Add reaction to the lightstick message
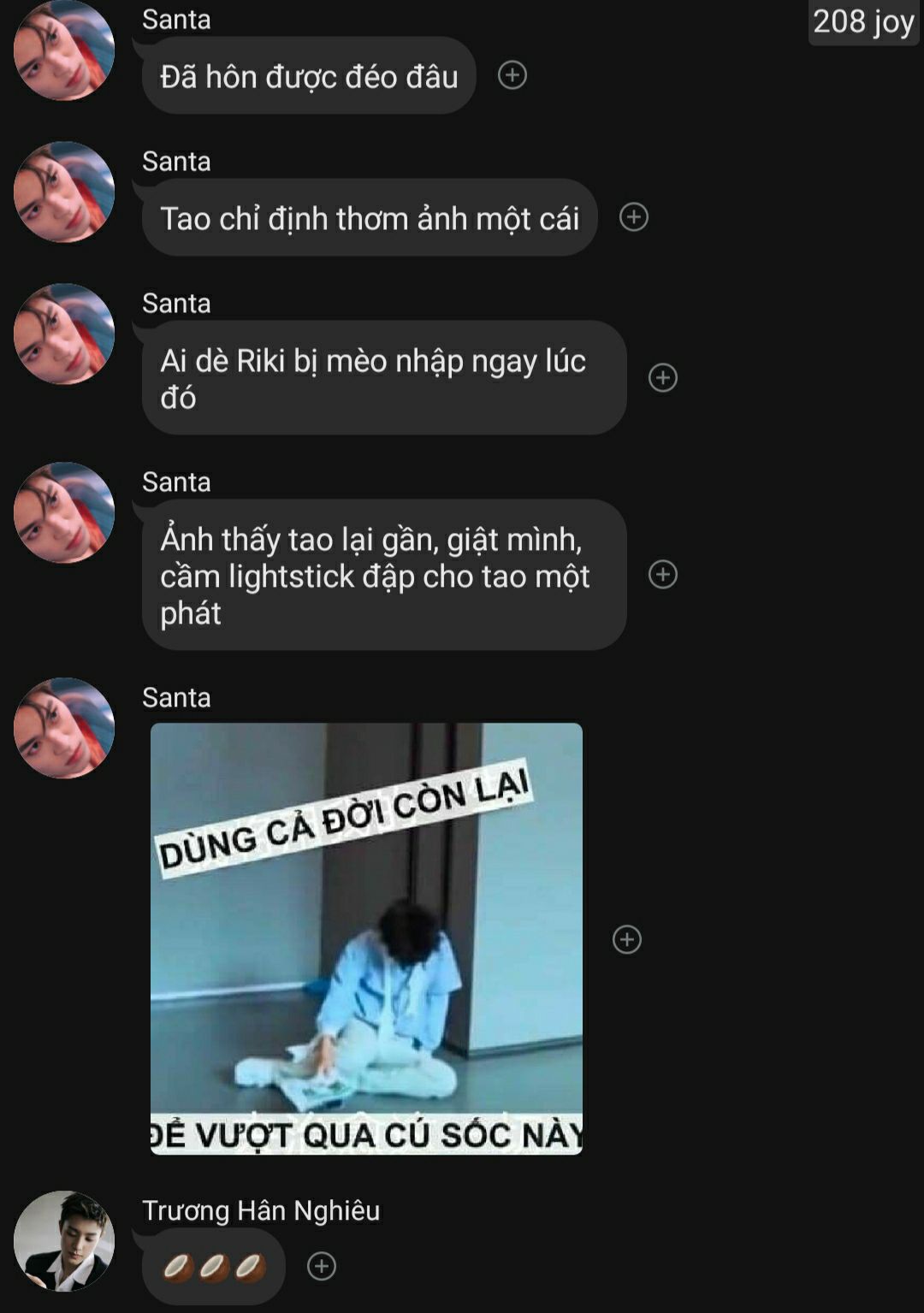 pos(663,574)
